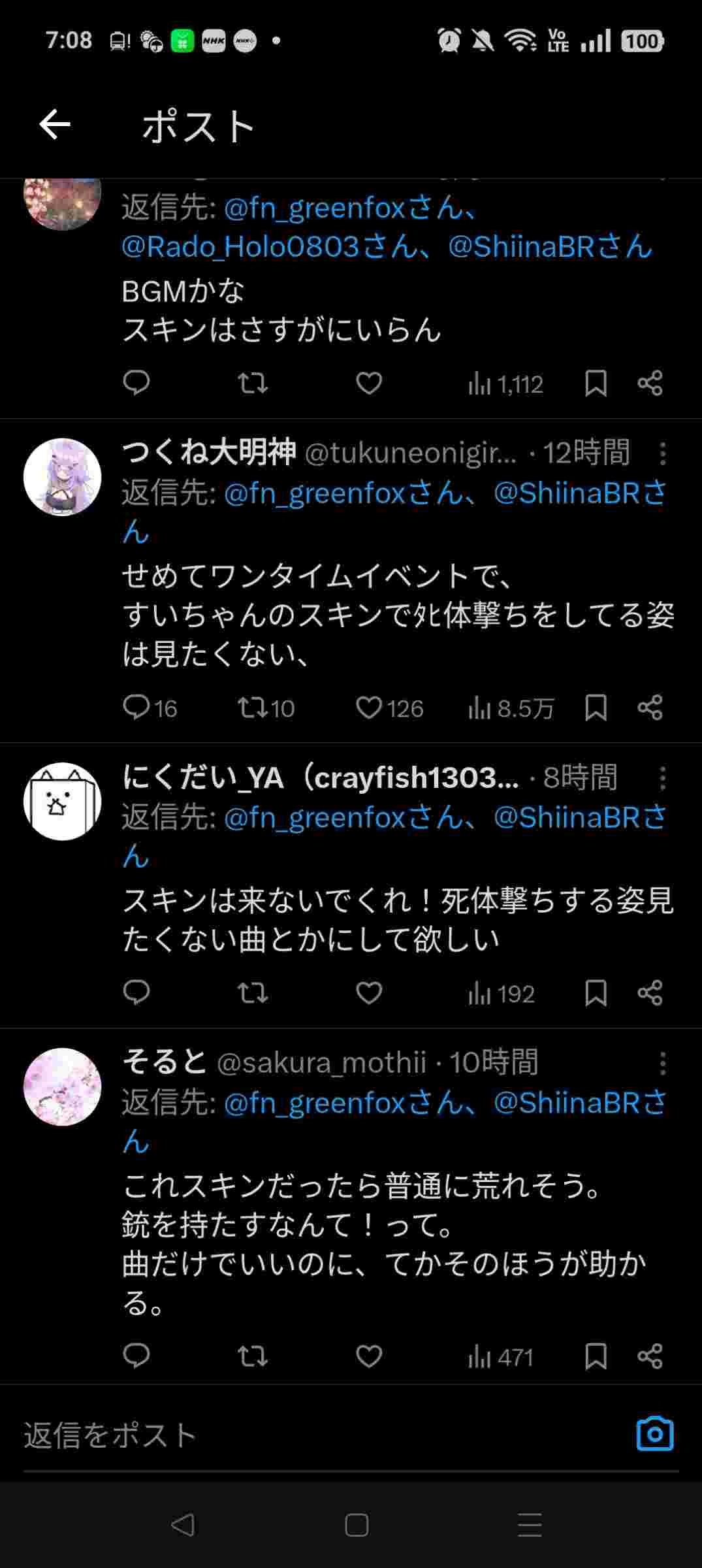Image resolution: width=702 pixels, height=1568 pixels.
Task: Open @Rado_Holo0803 mention link
Action: (x=241, y=247)
